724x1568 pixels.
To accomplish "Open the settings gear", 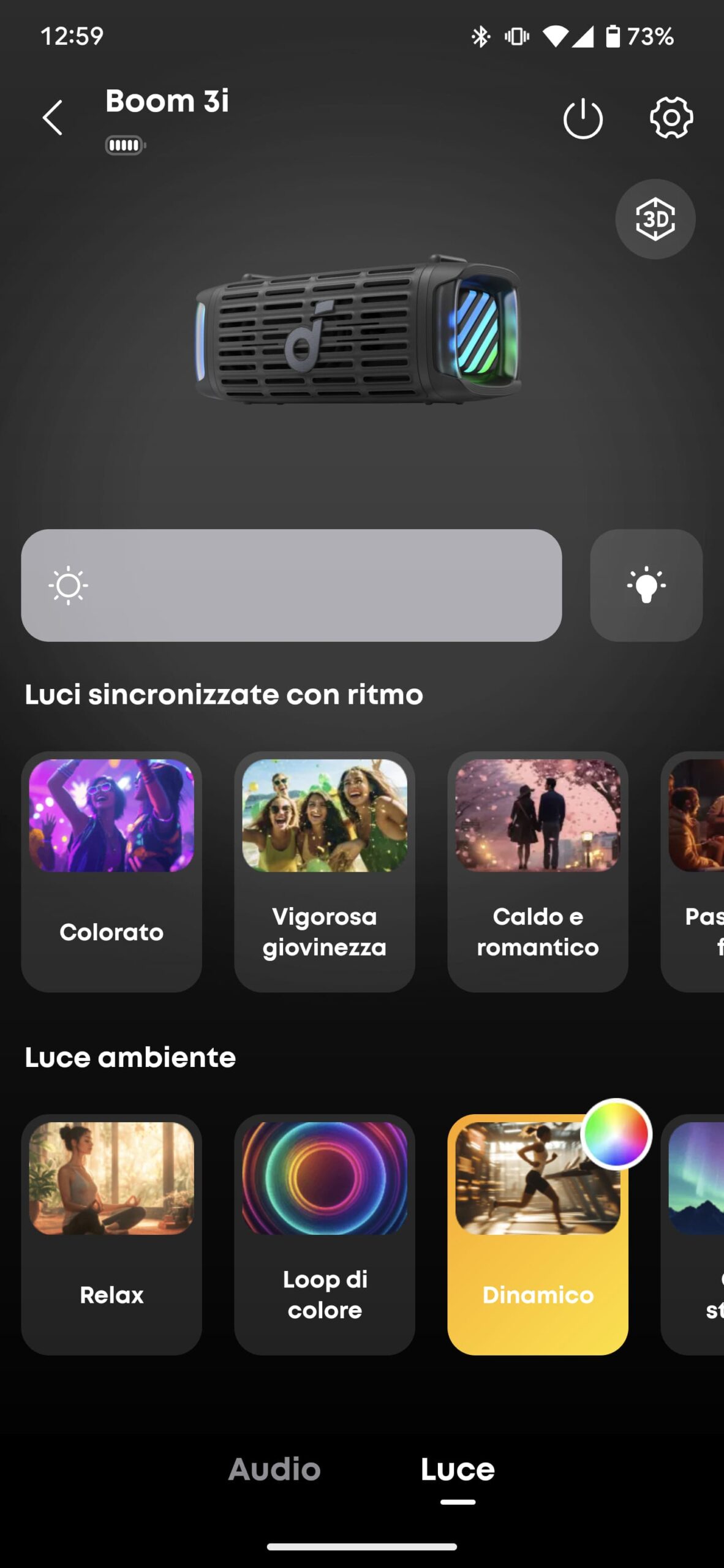I will (x=671, y=117).
